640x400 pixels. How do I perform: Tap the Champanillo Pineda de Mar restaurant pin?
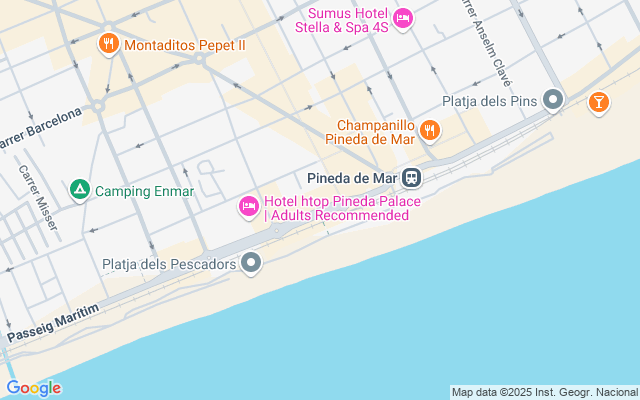click(430, 129)
